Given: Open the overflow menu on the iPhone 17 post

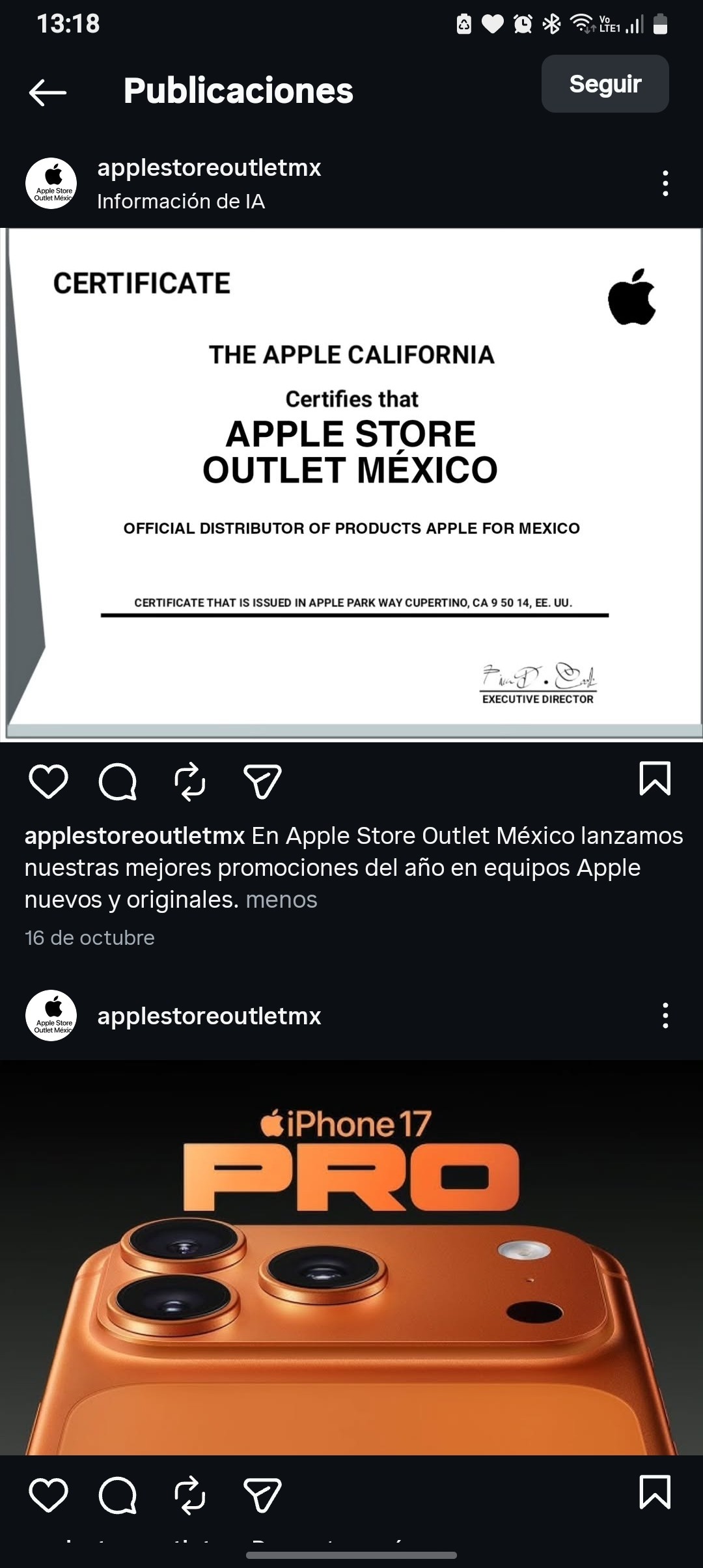Looking at the screenshot, I should [665, 1015].
